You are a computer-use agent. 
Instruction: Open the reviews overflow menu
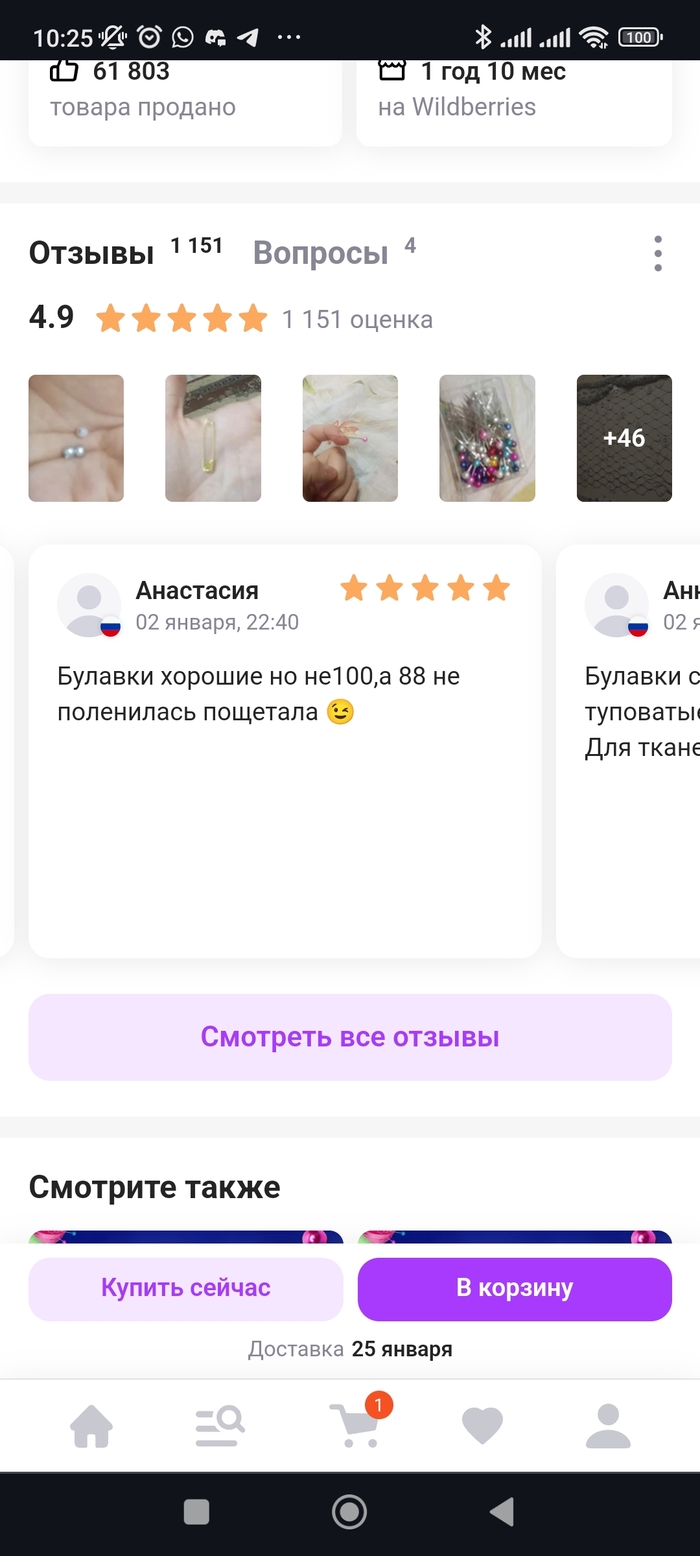pos(657,253)
